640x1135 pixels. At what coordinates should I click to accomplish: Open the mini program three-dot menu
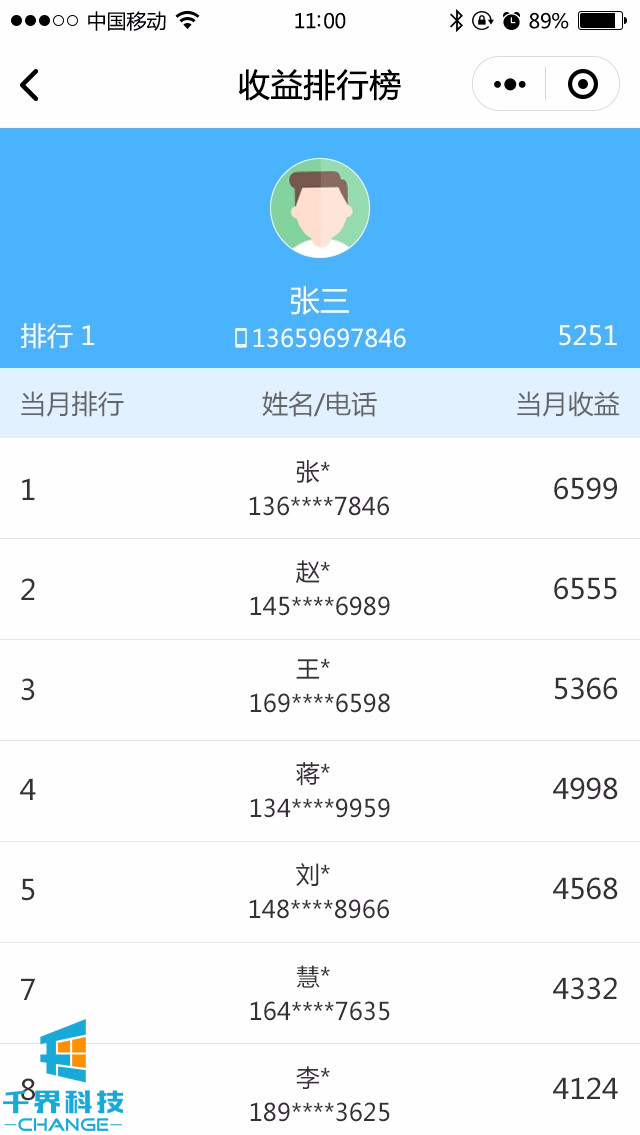click(510, 85)
